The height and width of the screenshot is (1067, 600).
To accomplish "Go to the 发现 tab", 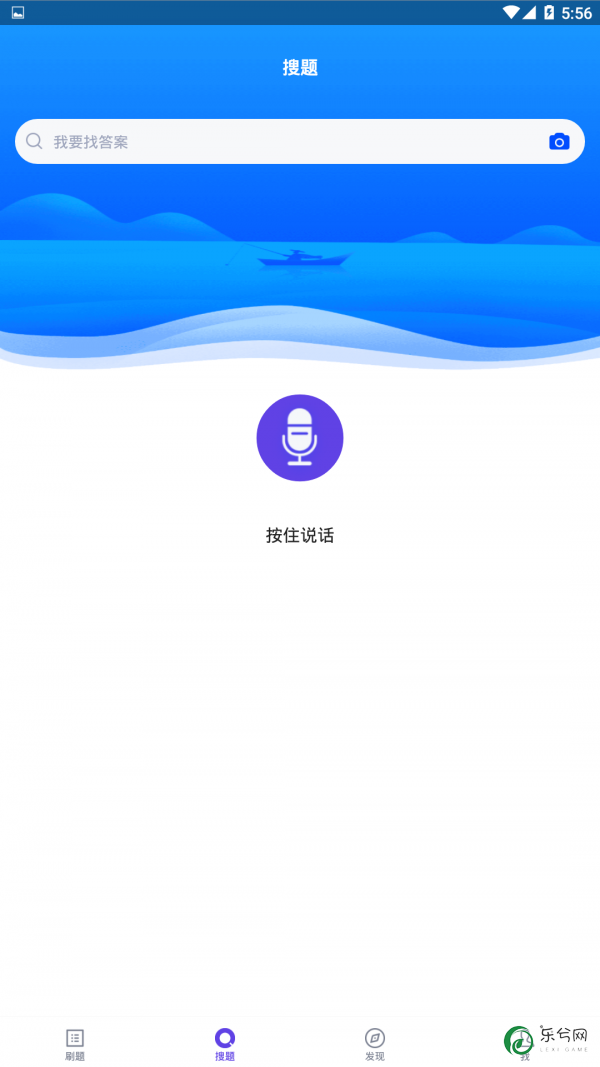I will click(375, 1044).
